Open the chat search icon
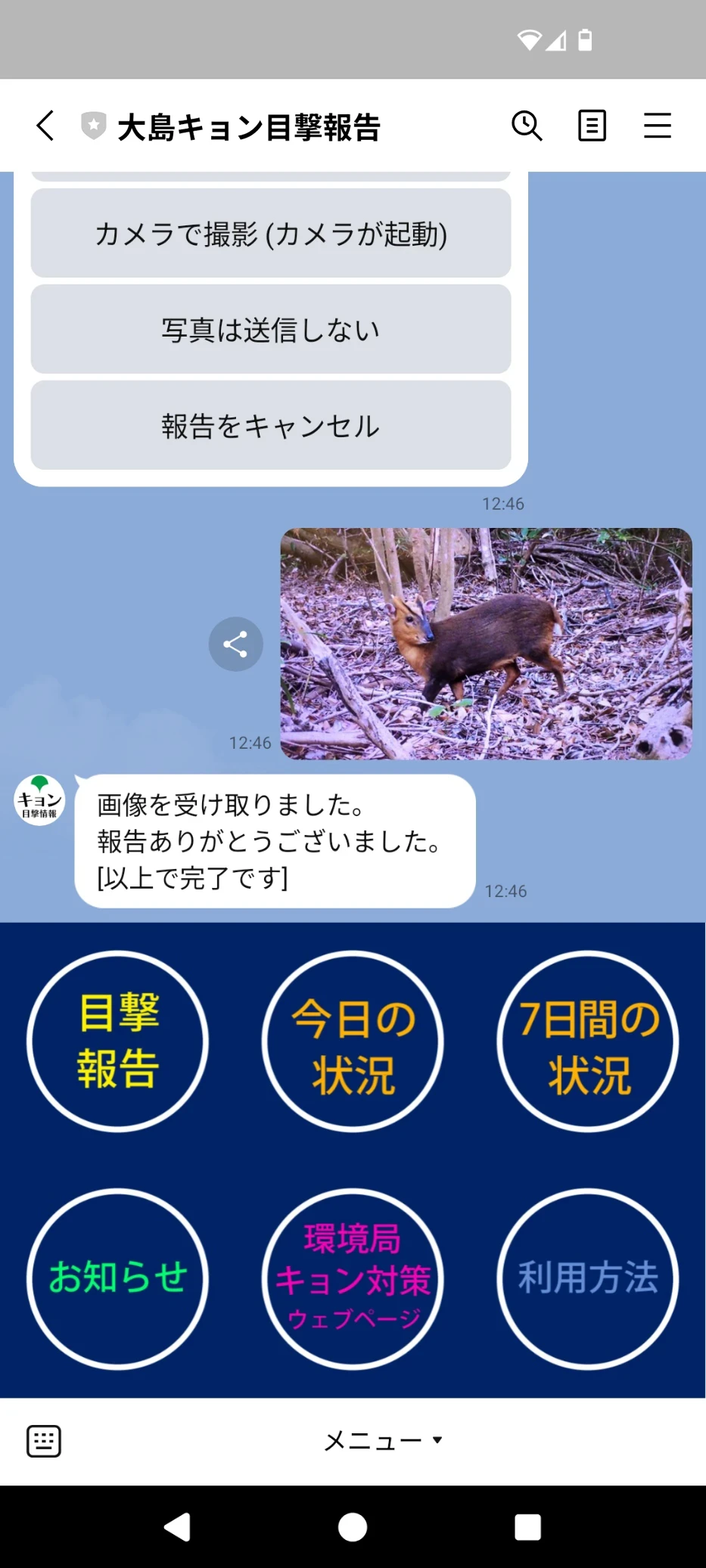The height and width of the screenshot is (1568, 706). (x=527, y=126)
